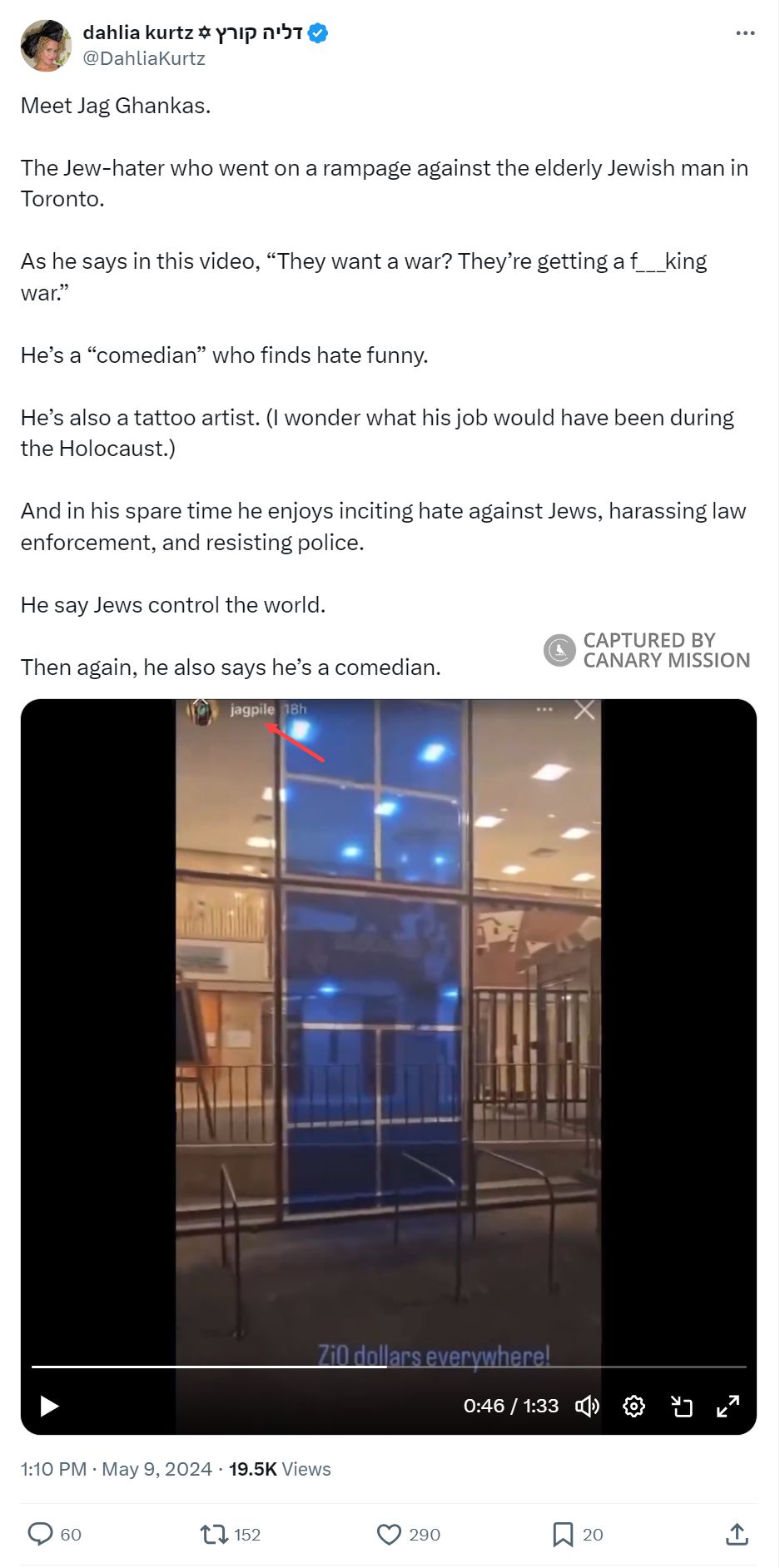Open the @DahliaKurtz handle link
Image resolution: width=780 pixels, height=1568 pixels.
(x=144, y=59)
